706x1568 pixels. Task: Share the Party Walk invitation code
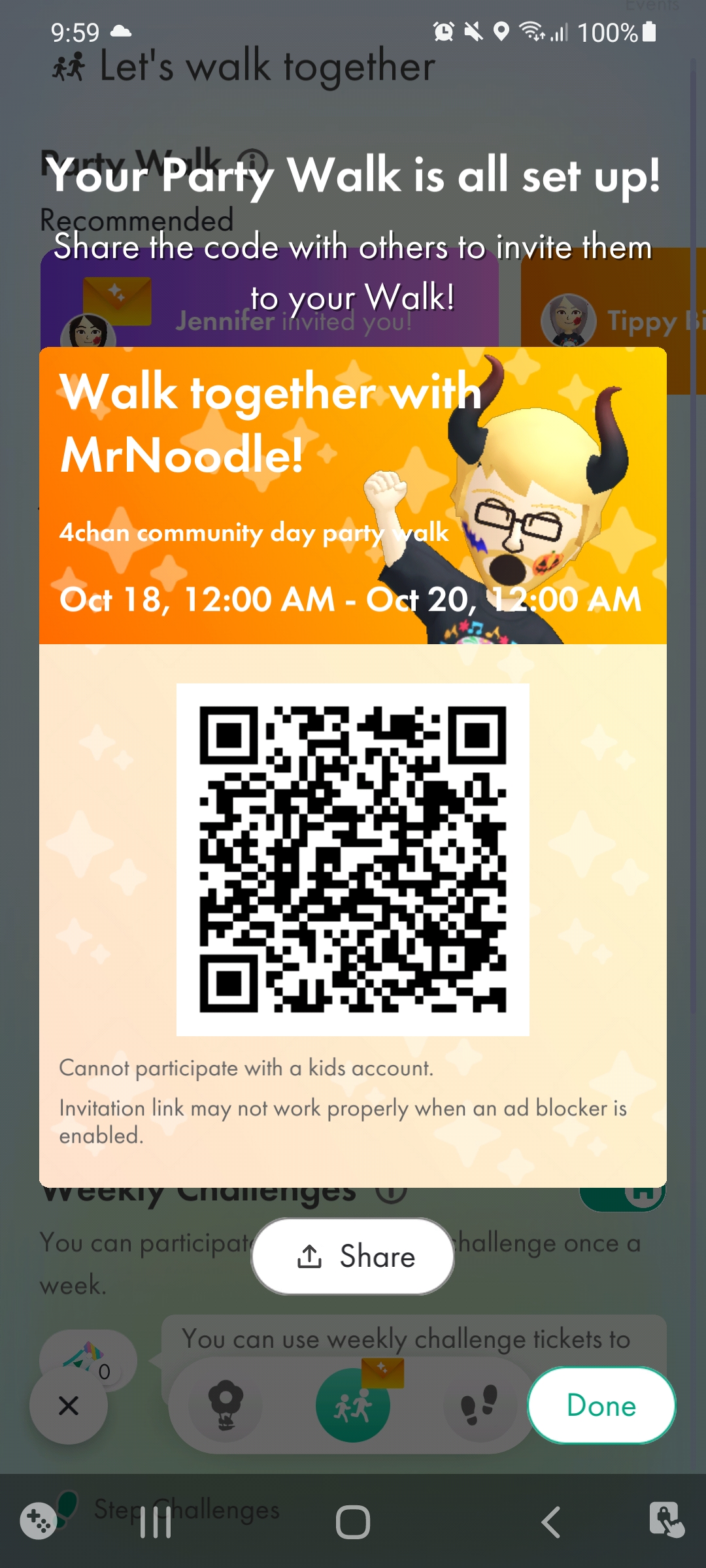click(x=353, y=1256)
